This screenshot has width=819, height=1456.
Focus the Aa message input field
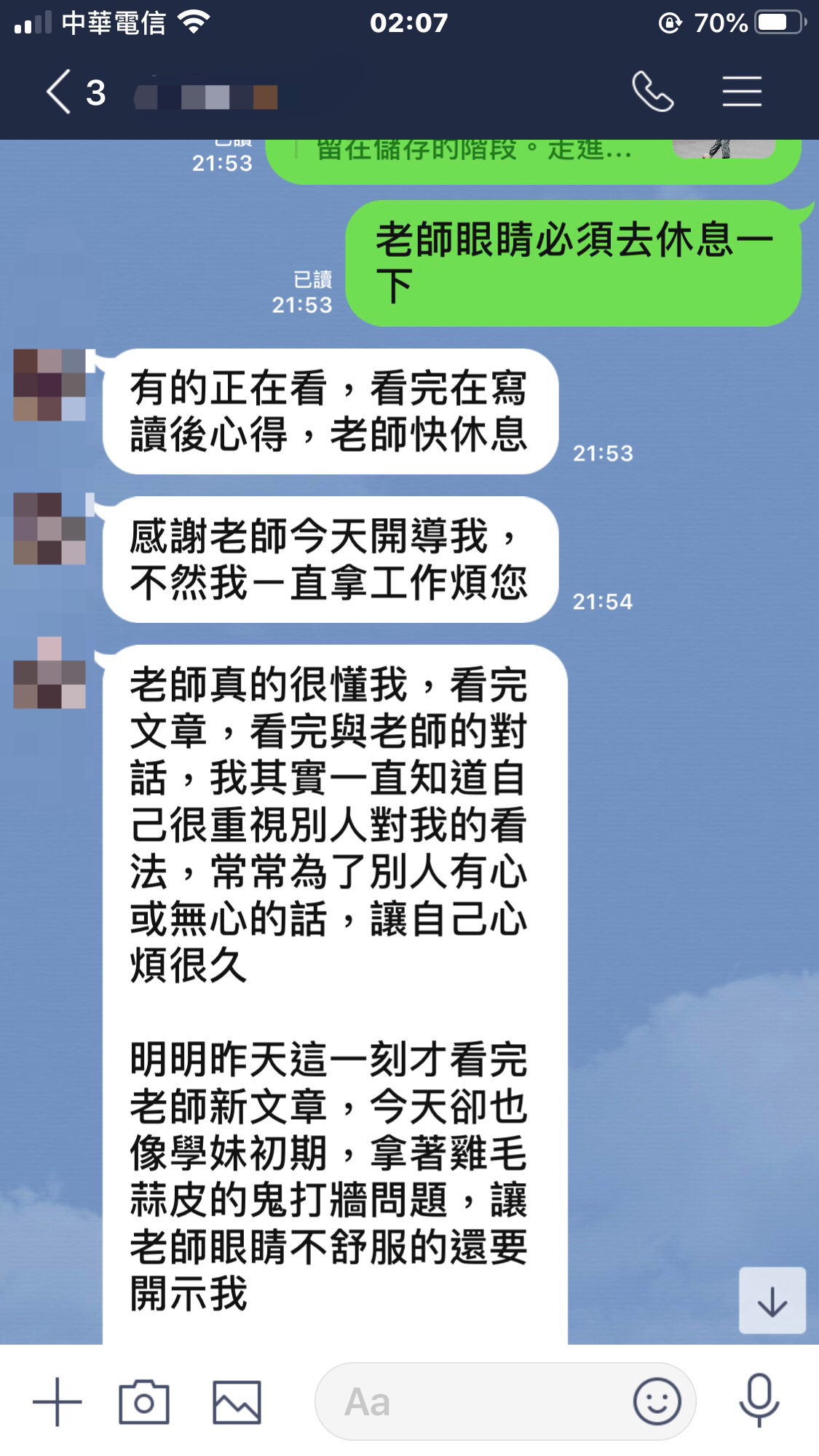473,1401
